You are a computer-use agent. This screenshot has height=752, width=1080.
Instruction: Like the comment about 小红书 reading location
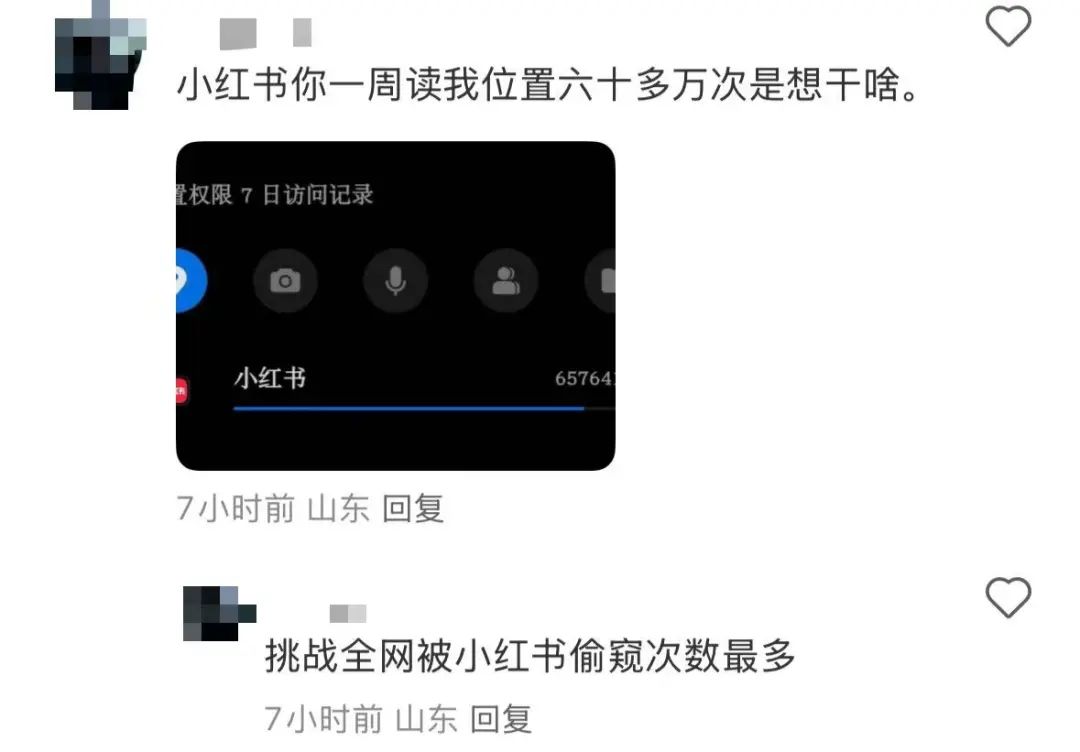tap(1008, 26)
